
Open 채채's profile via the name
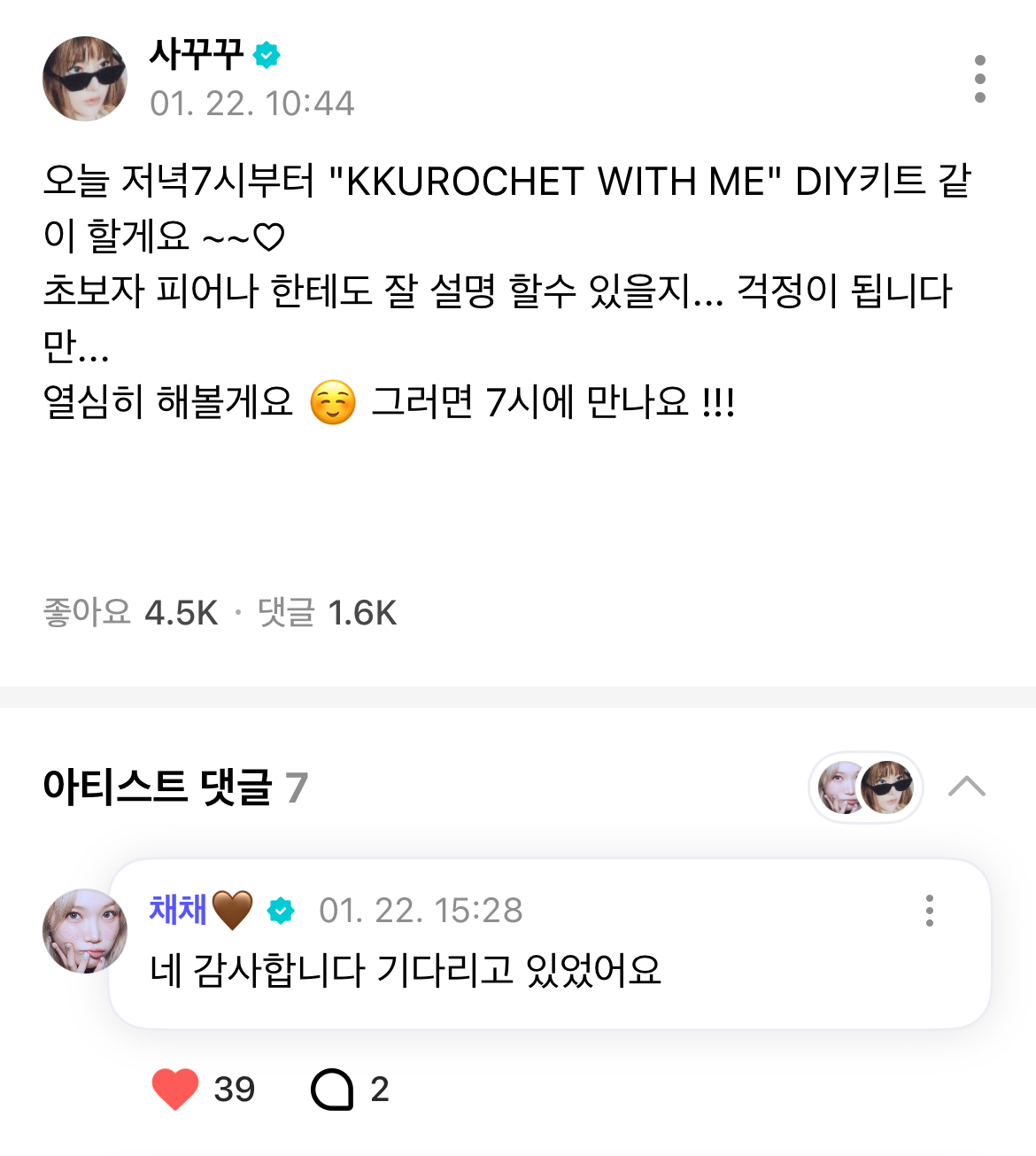click(179, 910)
